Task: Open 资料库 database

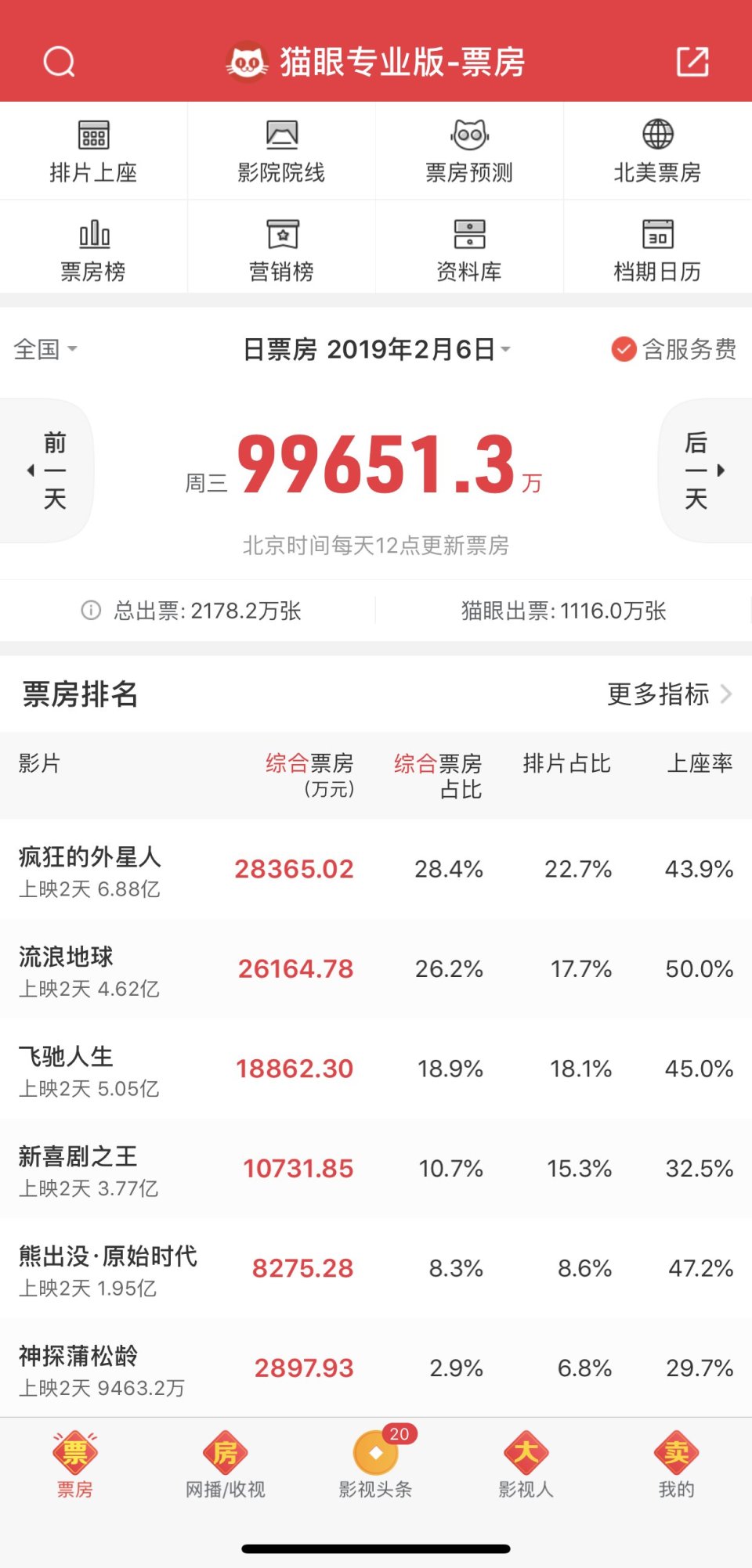Action: pyautogui.click(x=469, y=251)
